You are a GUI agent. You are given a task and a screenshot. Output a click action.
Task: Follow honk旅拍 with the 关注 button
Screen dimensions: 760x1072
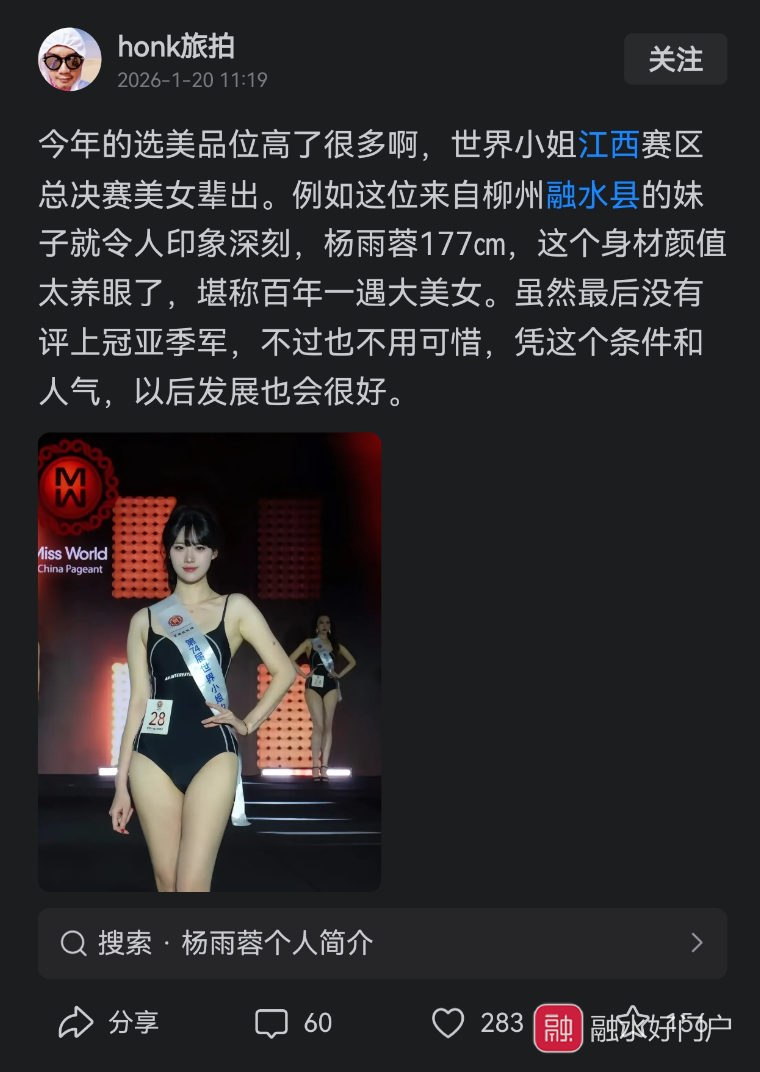[x=675, y=60]
